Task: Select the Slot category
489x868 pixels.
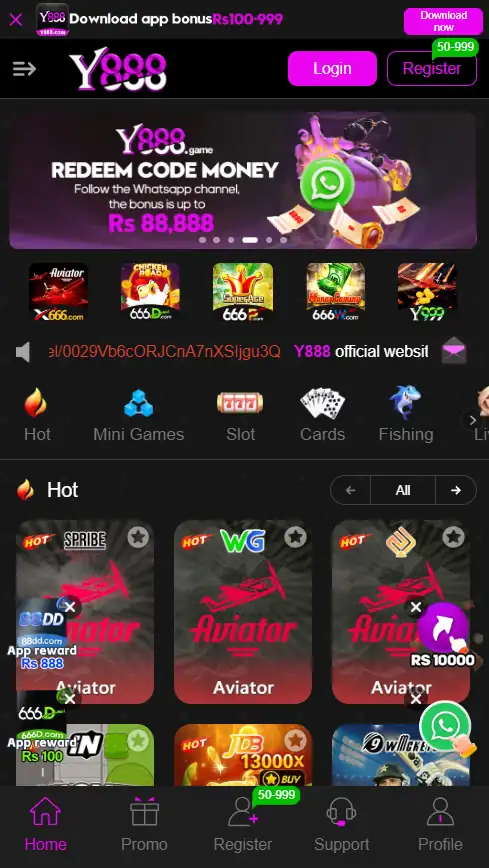Action: click(240, 415)
